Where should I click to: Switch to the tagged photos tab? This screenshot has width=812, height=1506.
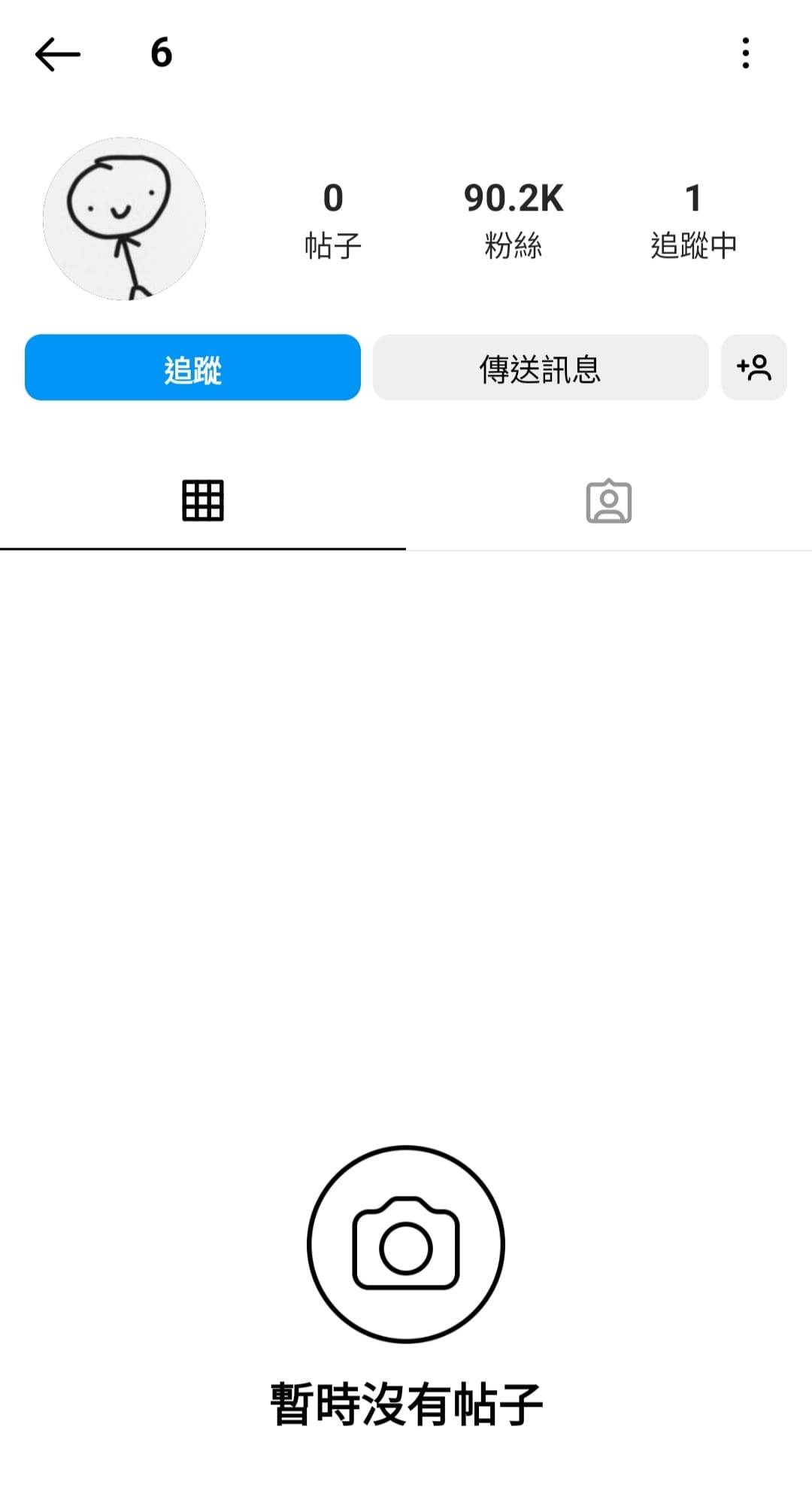(x=609, y=501)
